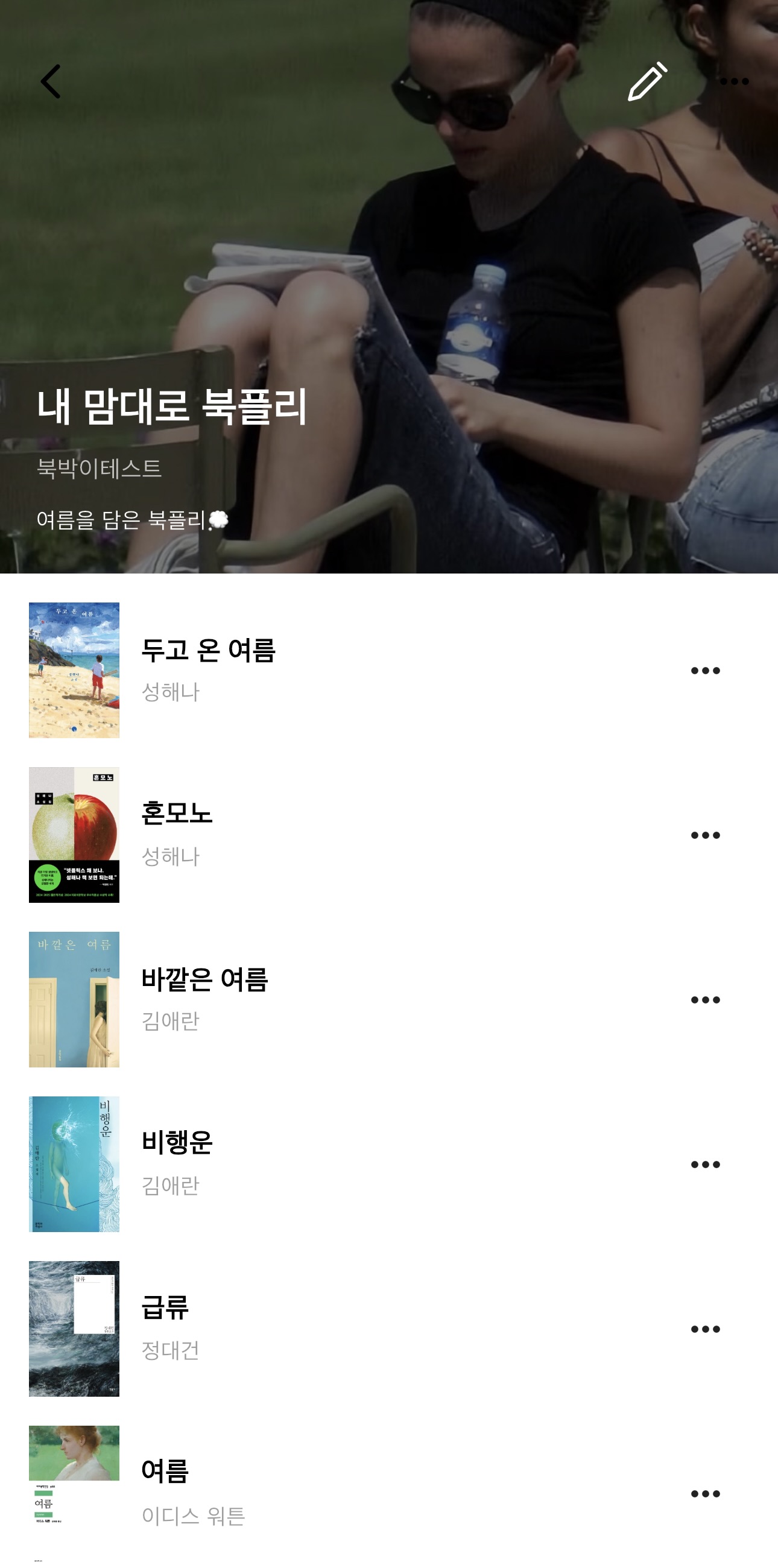Open the book 두고 온 여름
The image size is (778, 1568).
point(208,651)
